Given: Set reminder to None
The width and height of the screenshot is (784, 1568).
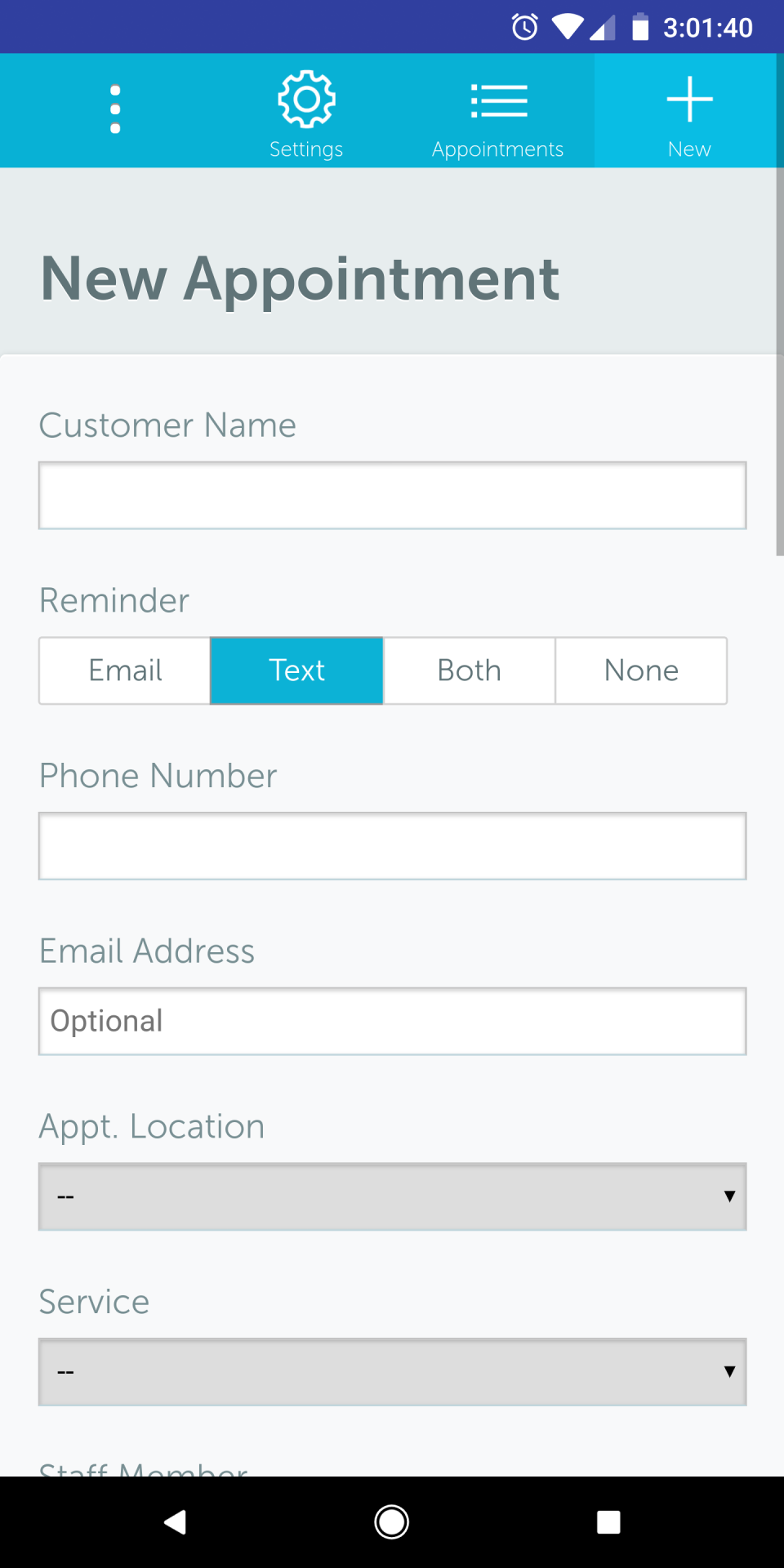Looking at the screenshot, I should click(641, 670).
